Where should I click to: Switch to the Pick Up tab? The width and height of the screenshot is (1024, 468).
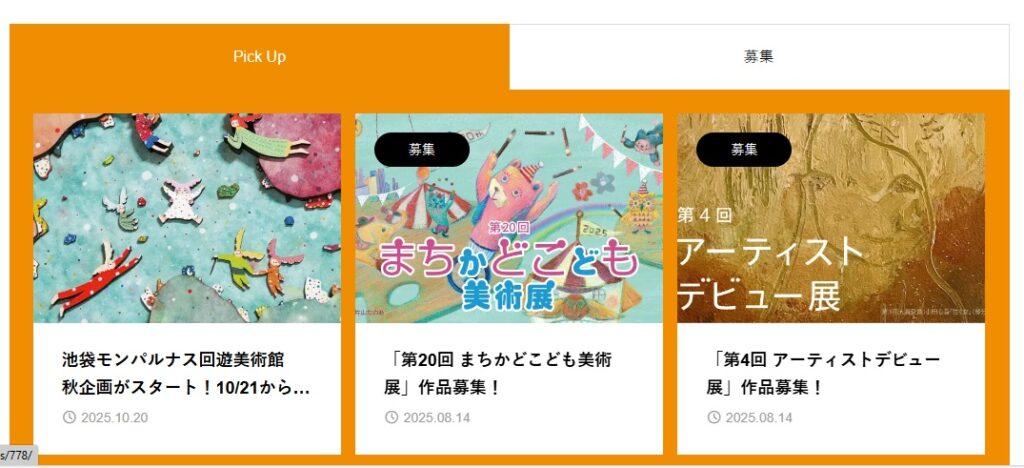(x=259, y=56)
